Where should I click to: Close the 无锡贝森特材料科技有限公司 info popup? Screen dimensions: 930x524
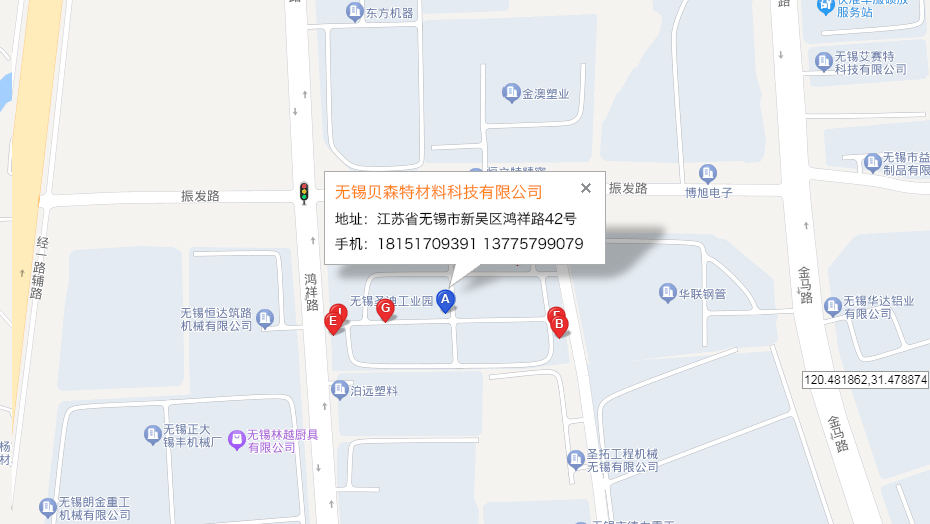click(x=586, y=187)
